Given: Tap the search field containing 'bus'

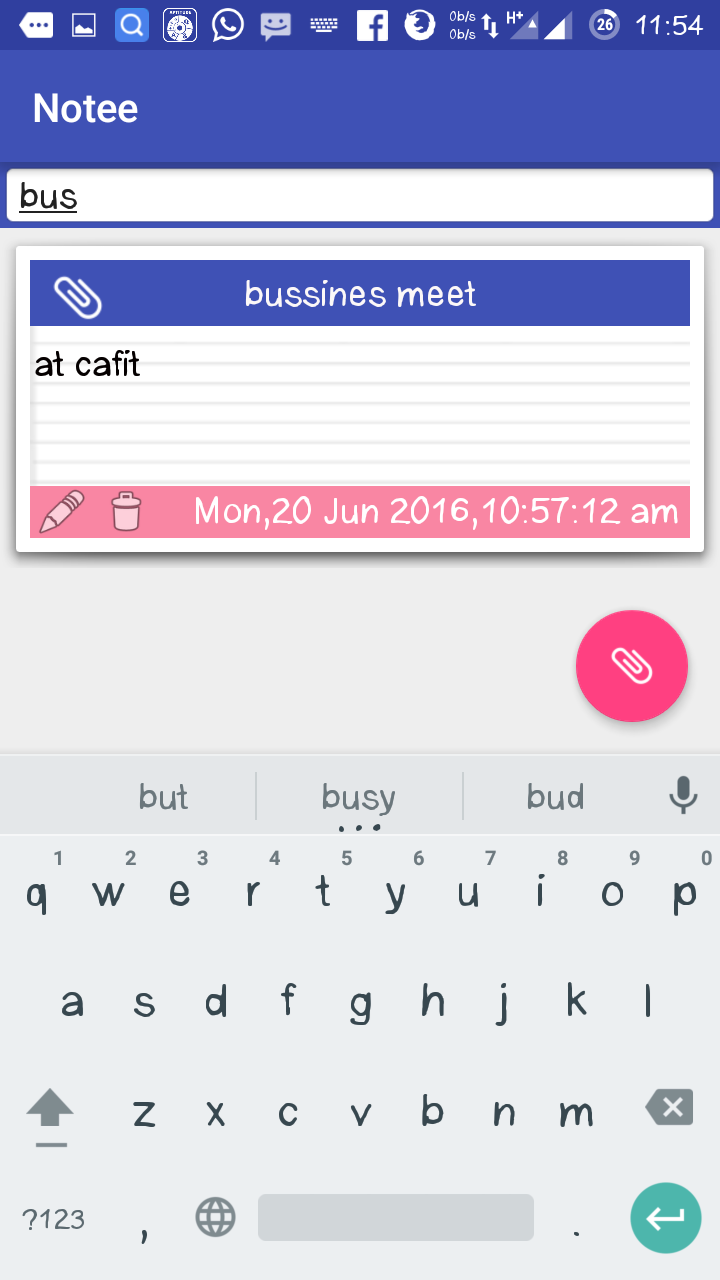Looking at the screenshot, I should coord(360,196).
